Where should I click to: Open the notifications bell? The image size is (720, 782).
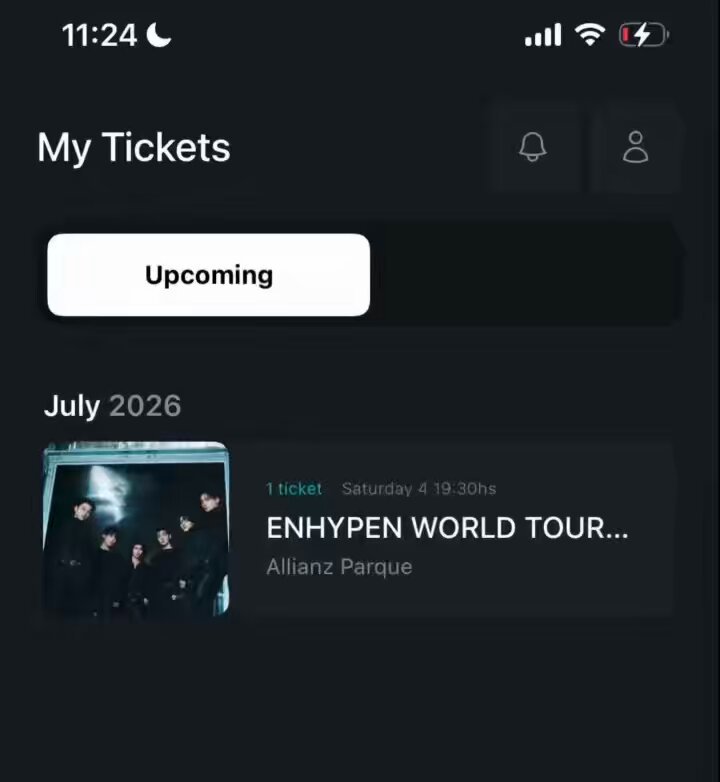click(x=533, y=147)
